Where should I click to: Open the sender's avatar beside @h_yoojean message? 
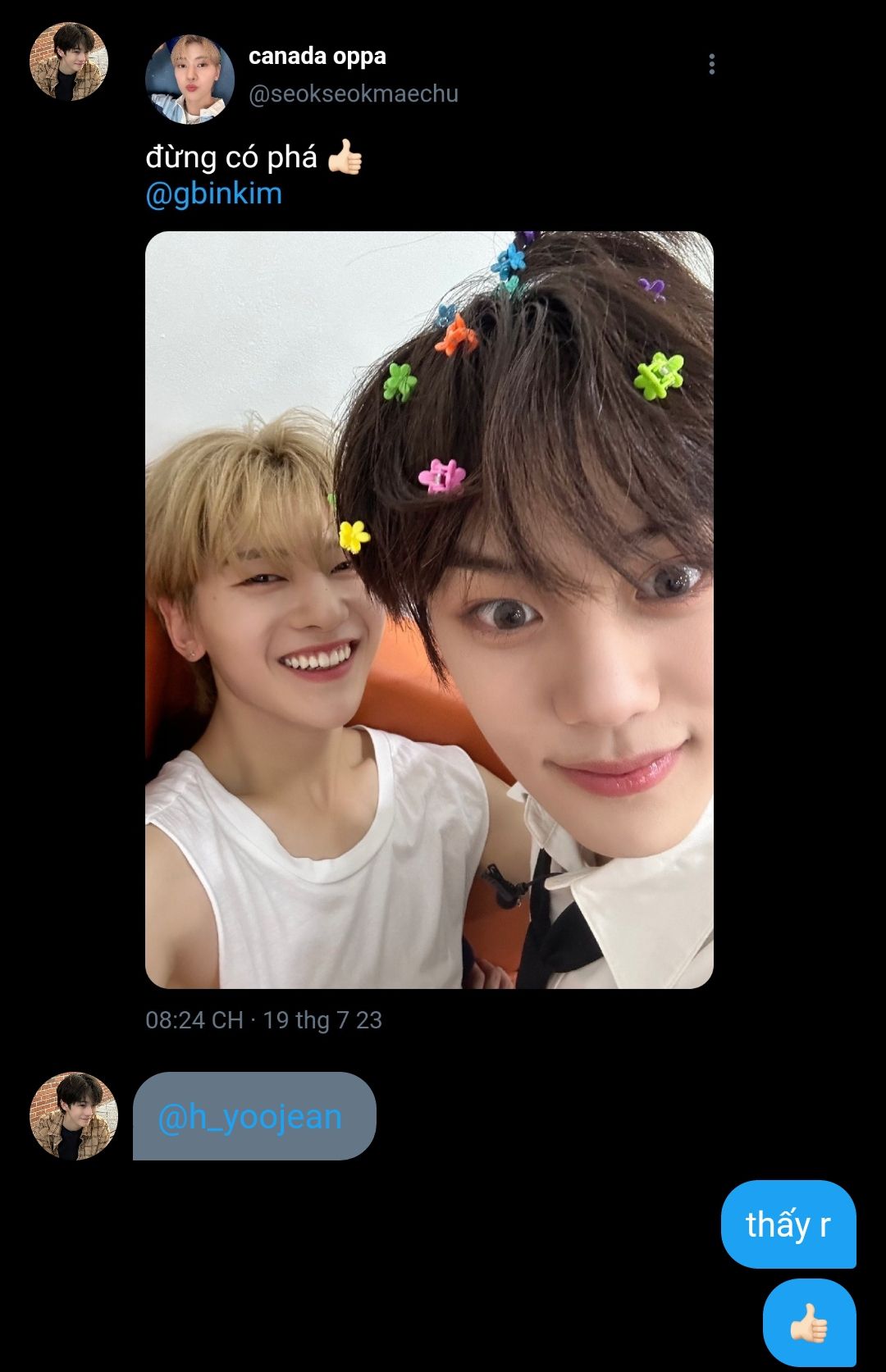pyautogui.click(x=74, y=1115)
